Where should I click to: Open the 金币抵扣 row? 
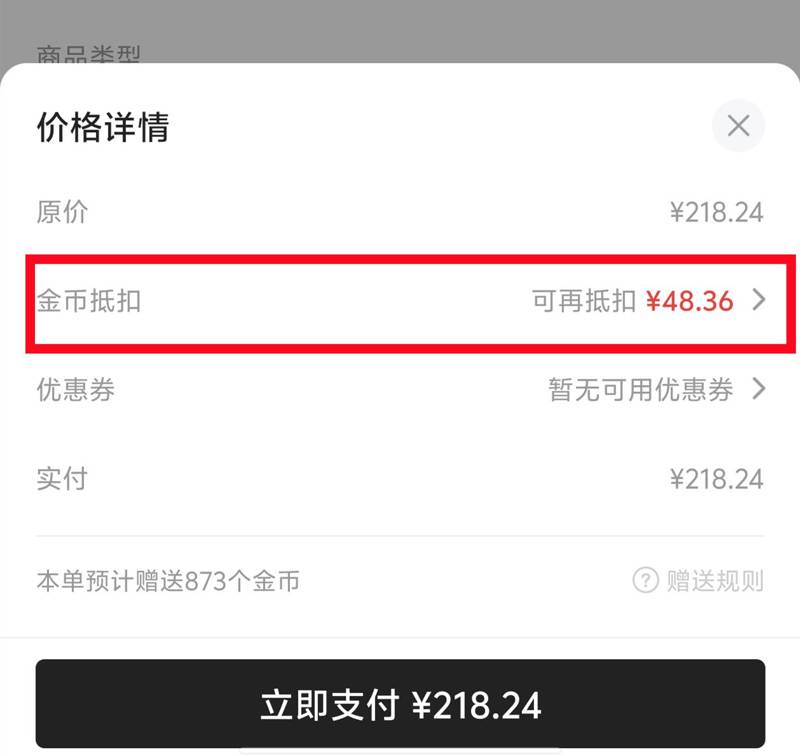pos(400,301)
